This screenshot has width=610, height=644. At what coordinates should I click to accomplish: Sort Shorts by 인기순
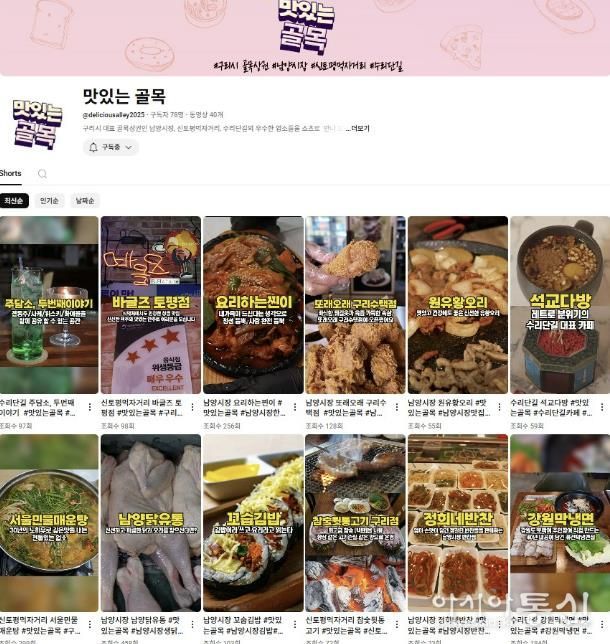click(49, 200)
